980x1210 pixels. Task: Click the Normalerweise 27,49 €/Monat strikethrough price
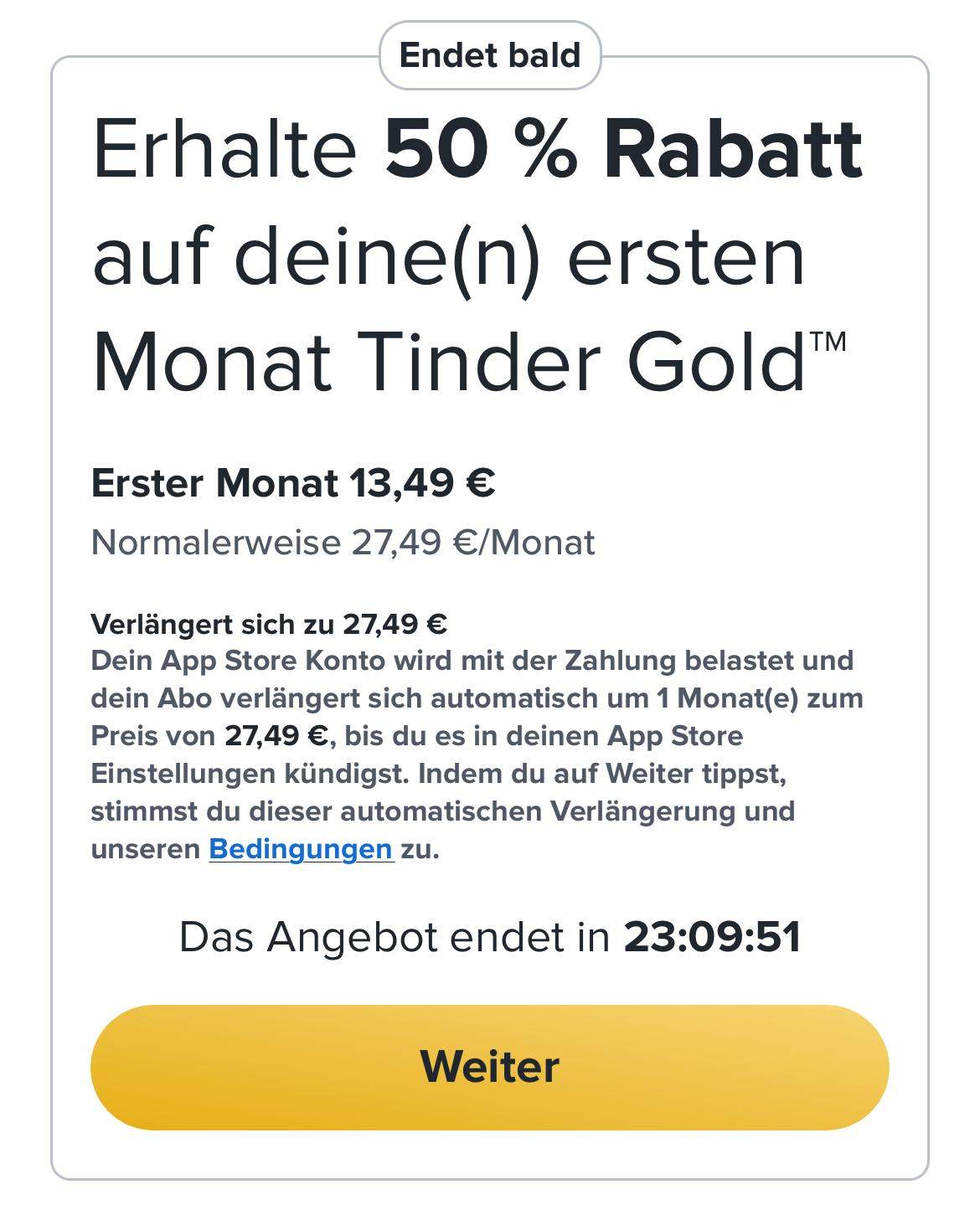coord(343,543)
